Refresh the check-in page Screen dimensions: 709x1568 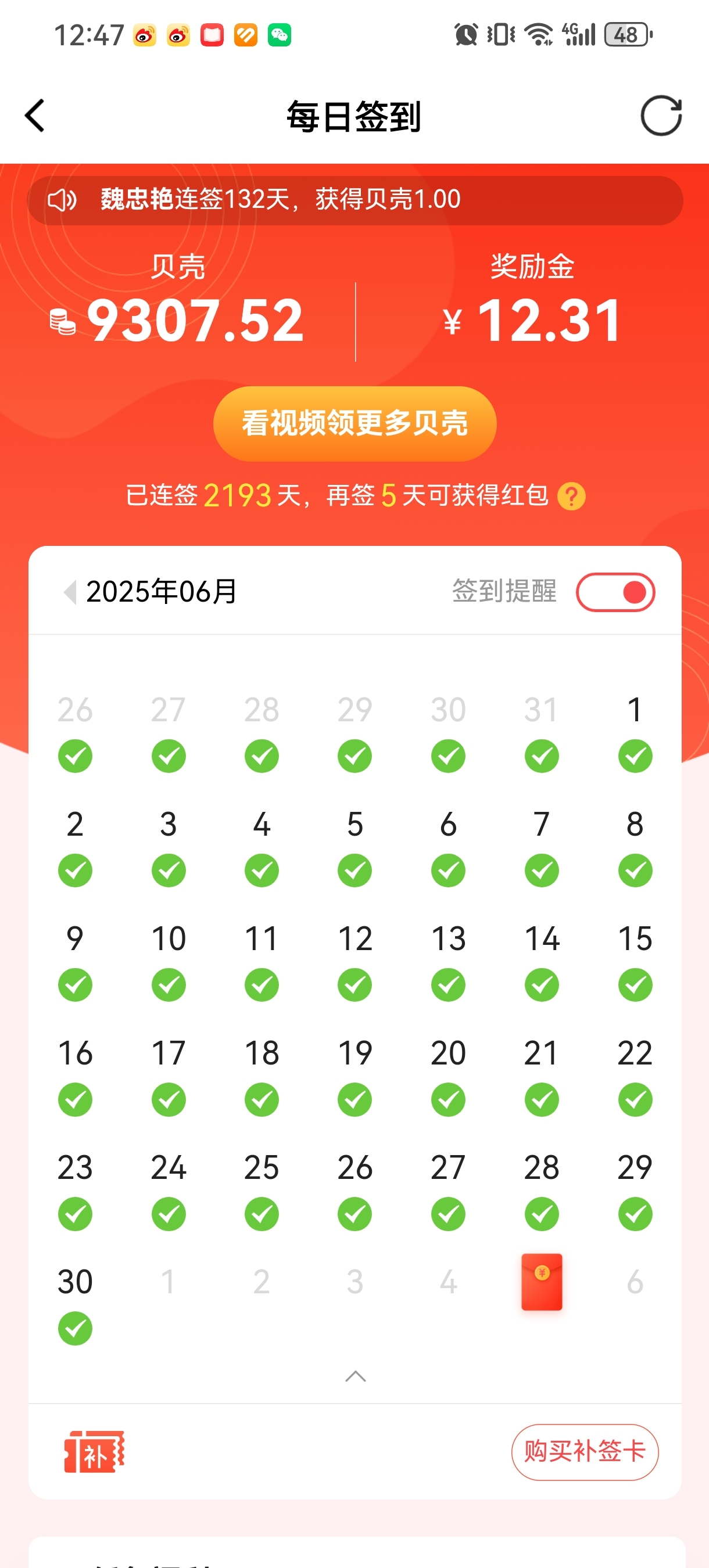661,116
